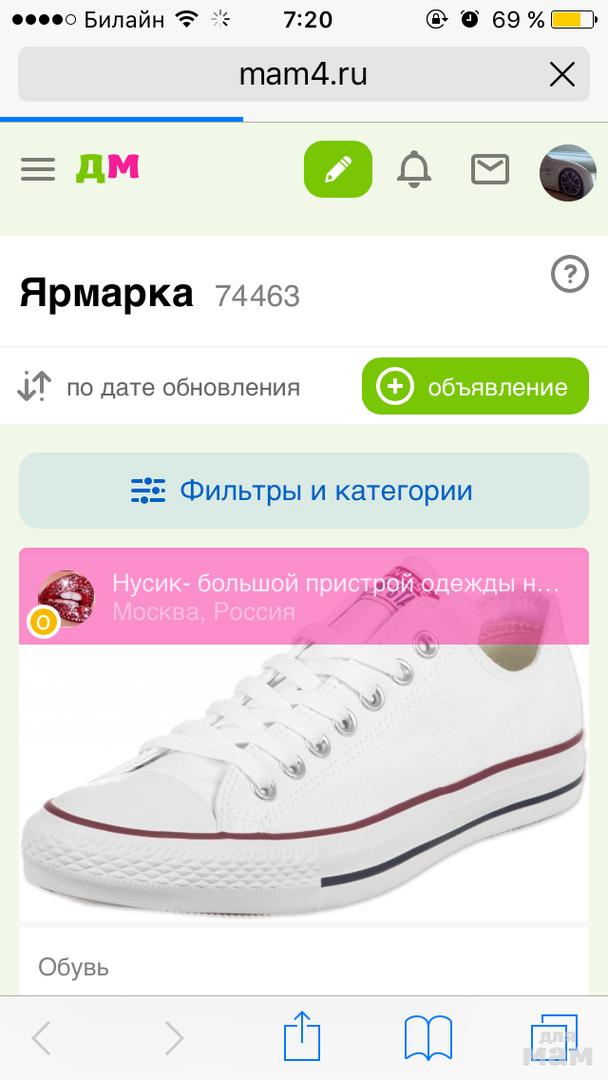This screenshot has width=608, height=1080.
Task: Open Фильтры и категории
Action: 303,491
